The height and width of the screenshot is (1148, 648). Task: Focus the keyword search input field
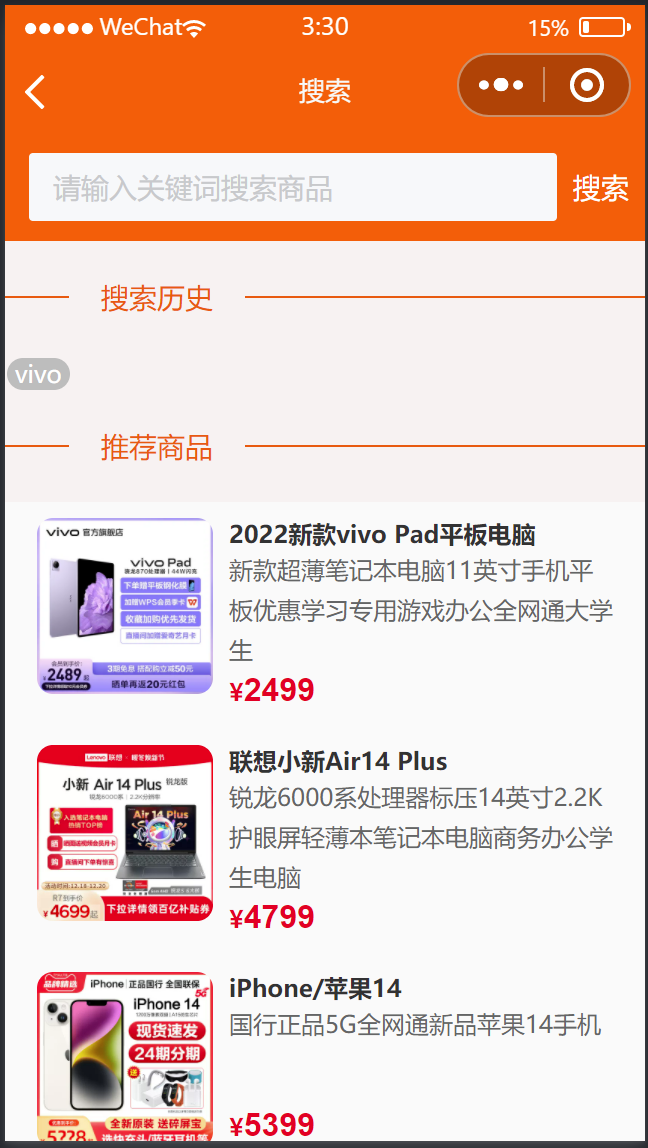pyautogui.click(x=293, y=187)
